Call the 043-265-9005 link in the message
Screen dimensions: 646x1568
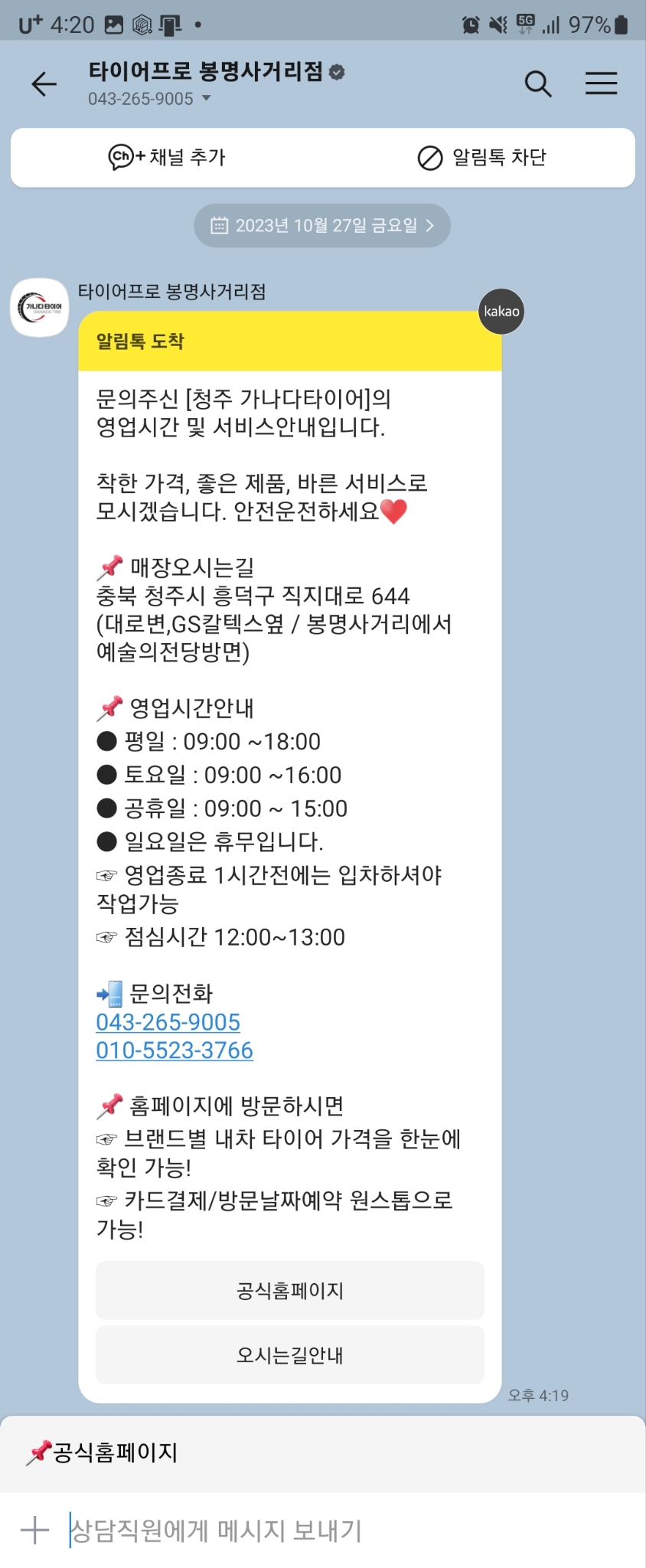[x=168, y=1022]
